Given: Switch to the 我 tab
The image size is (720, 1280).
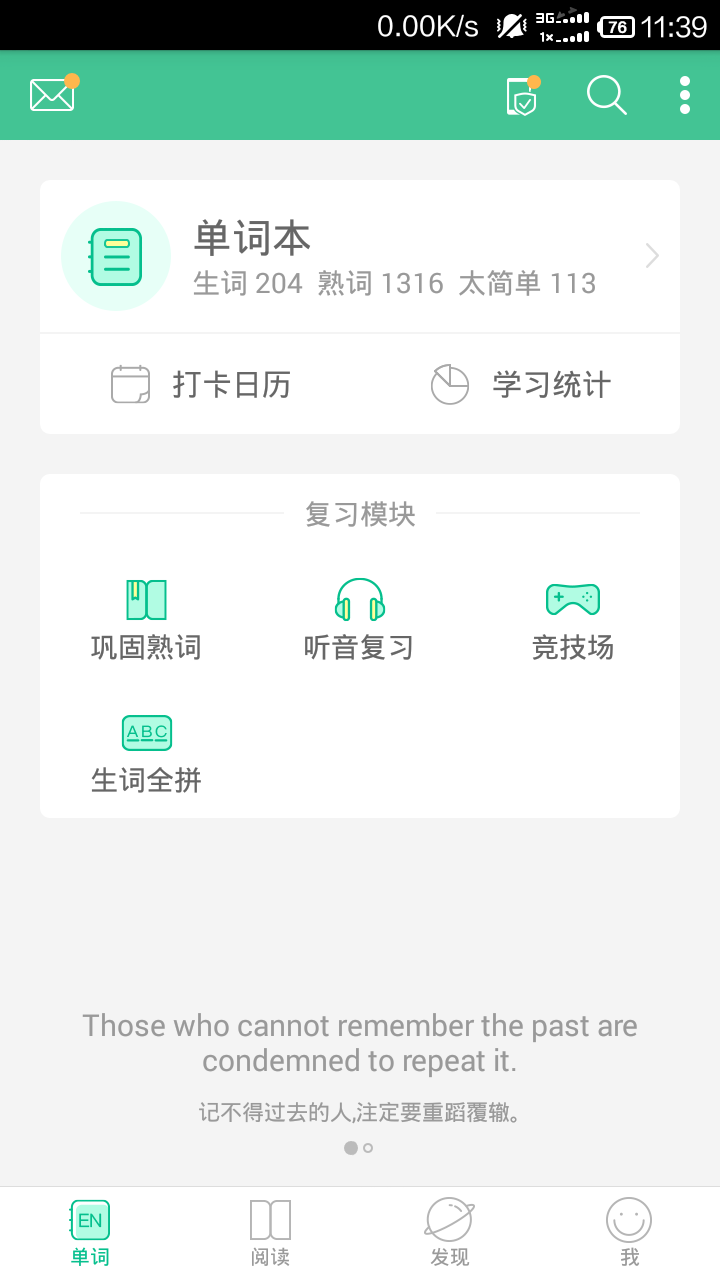Looking at the screenshot, I should (629, 1233).
